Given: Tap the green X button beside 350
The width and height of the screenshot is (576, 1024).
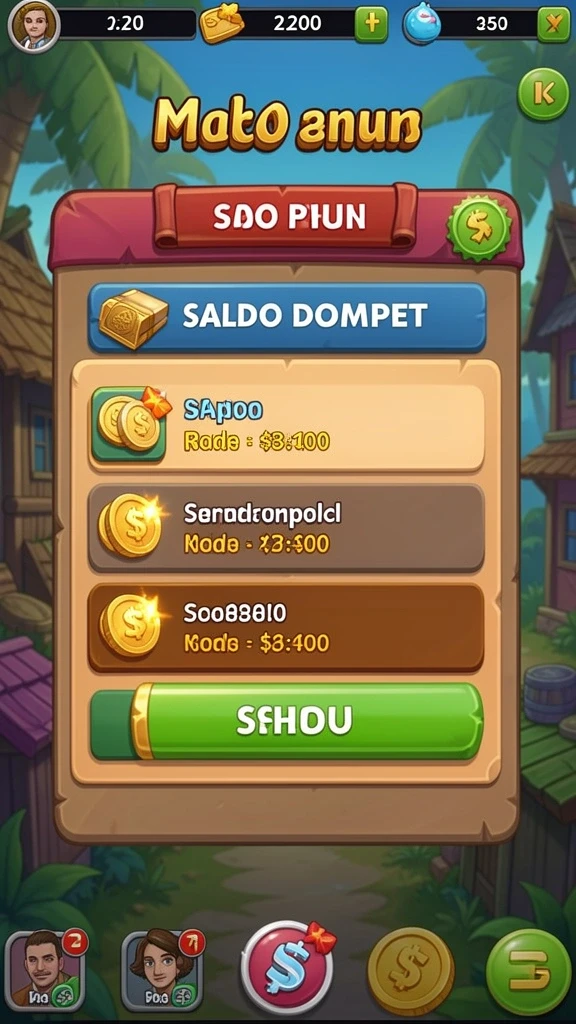Looking at the screenshot, I should click(553, 25).
